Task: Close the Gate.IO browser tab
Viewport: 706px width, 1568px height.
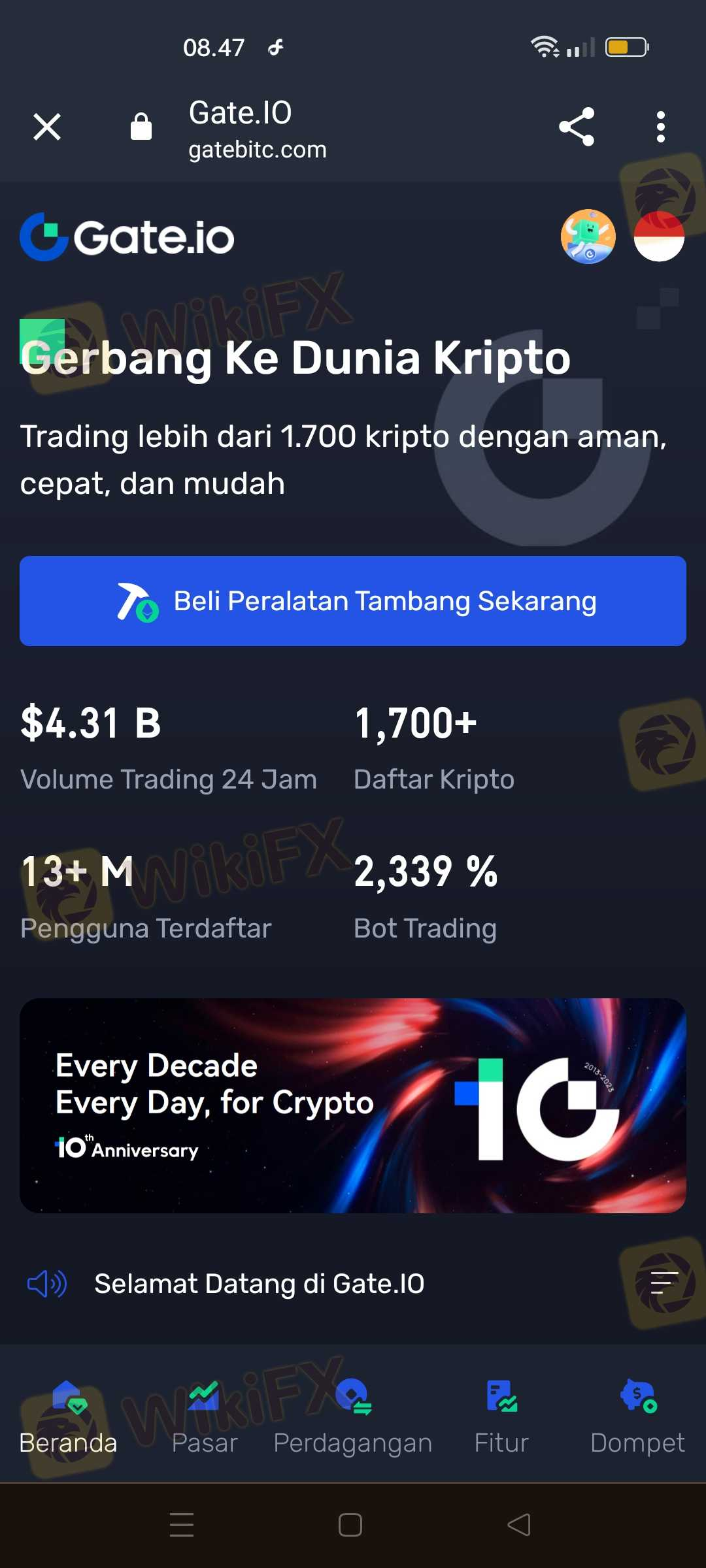Action: pyautogui.click(x=47, y=127)
